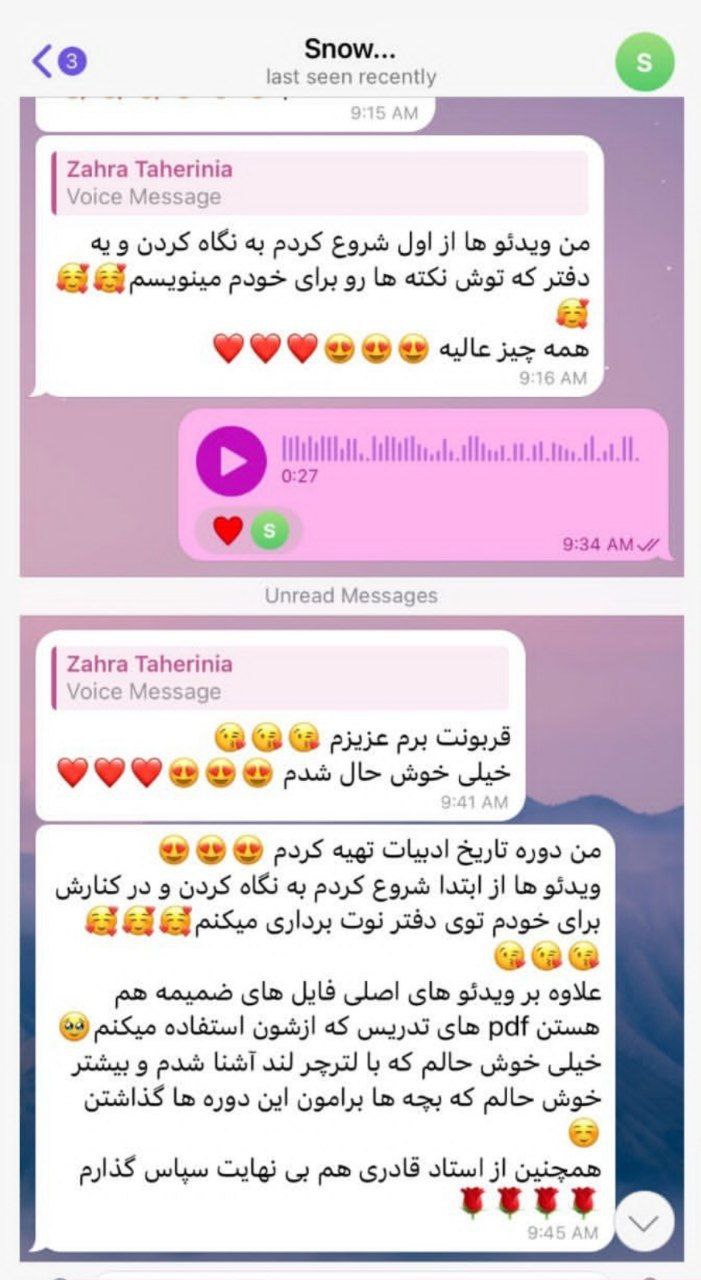
Task: Seek within the voice message waveform
Action: tap(460, 449)
